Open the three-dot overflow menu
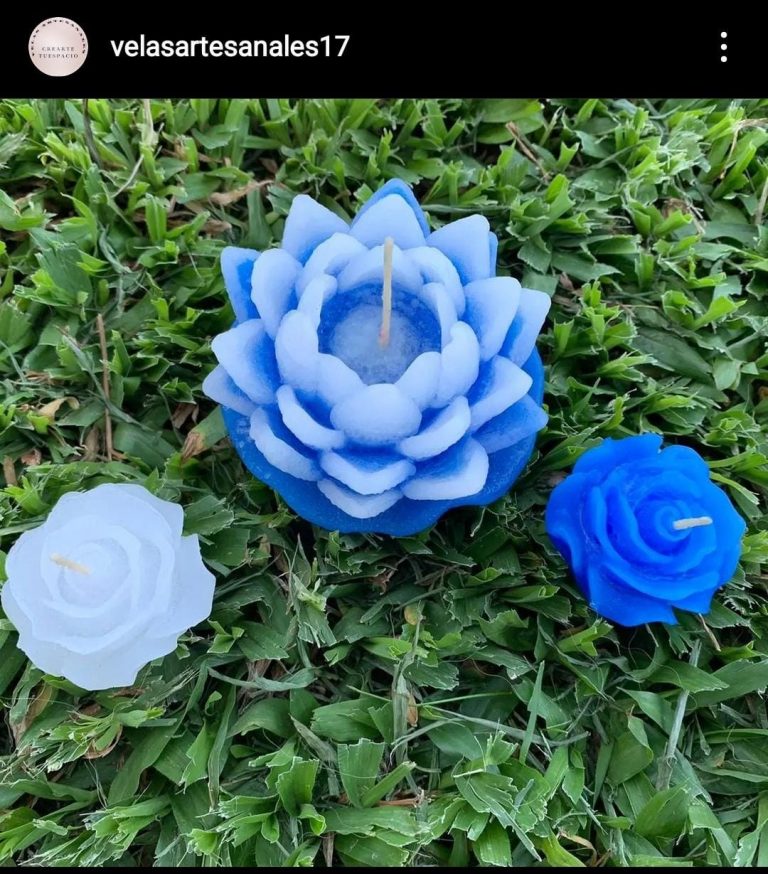Image resolution: width=768 pixels, height=874 pixels. pos(723,47)
